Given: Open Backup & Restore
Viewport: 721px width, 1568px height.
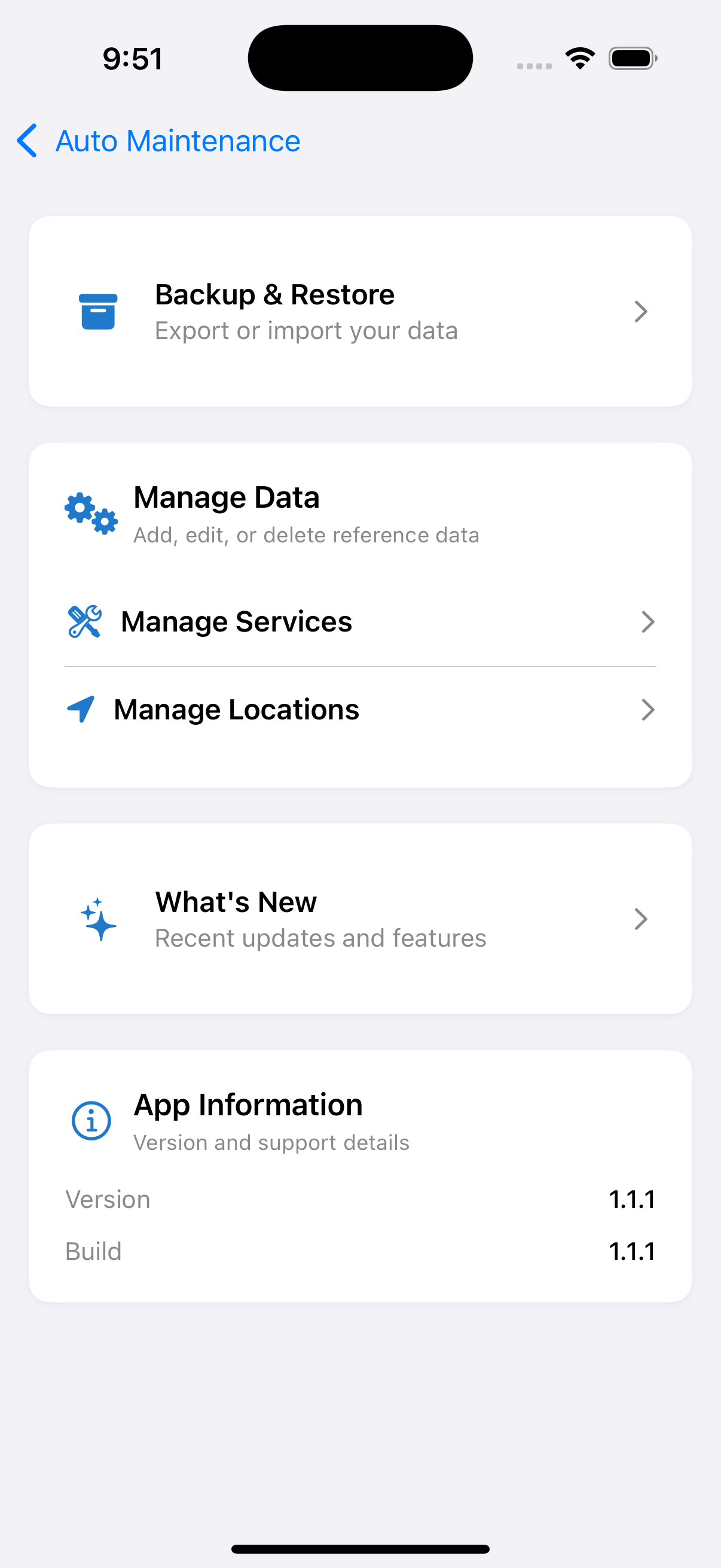Looking at the screenshot, I should tap(360, 312).
